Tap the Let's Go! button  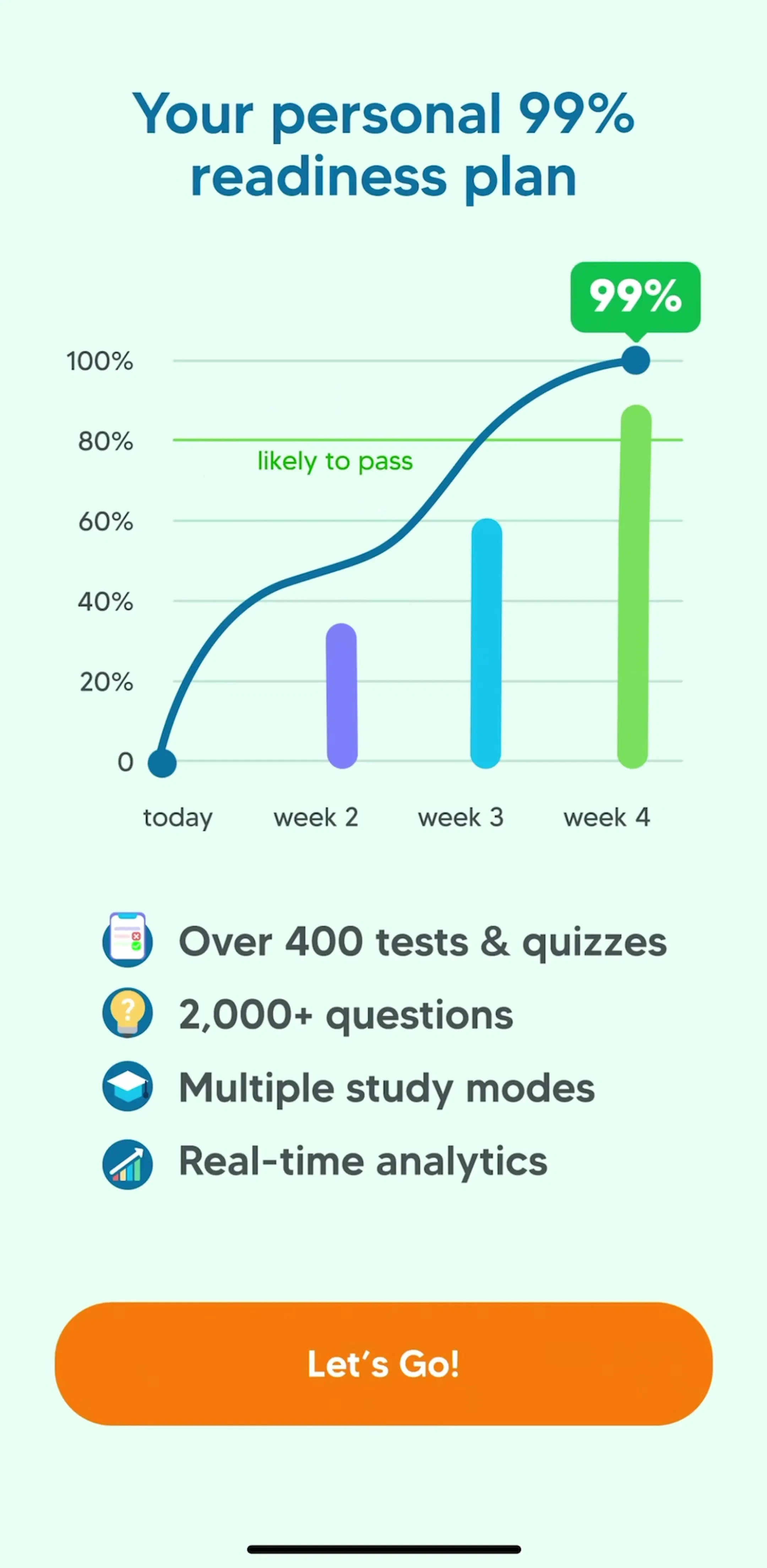(x=383, y=1363)
